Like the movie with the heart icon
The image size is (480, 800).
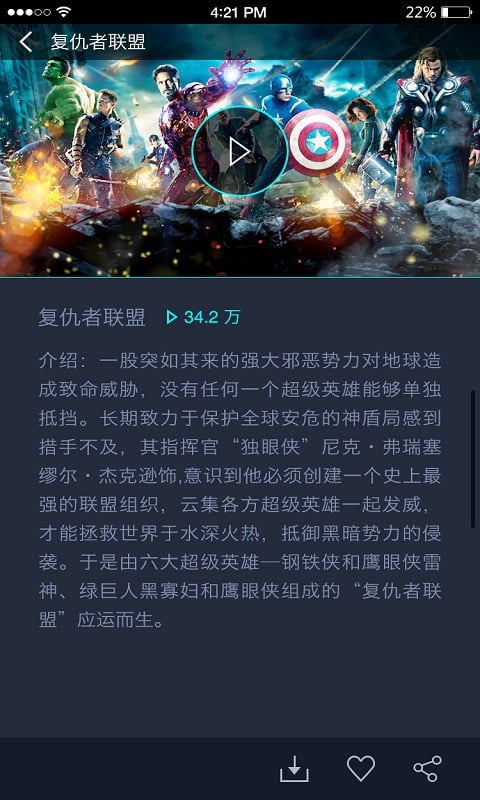(x=361, y=768)
